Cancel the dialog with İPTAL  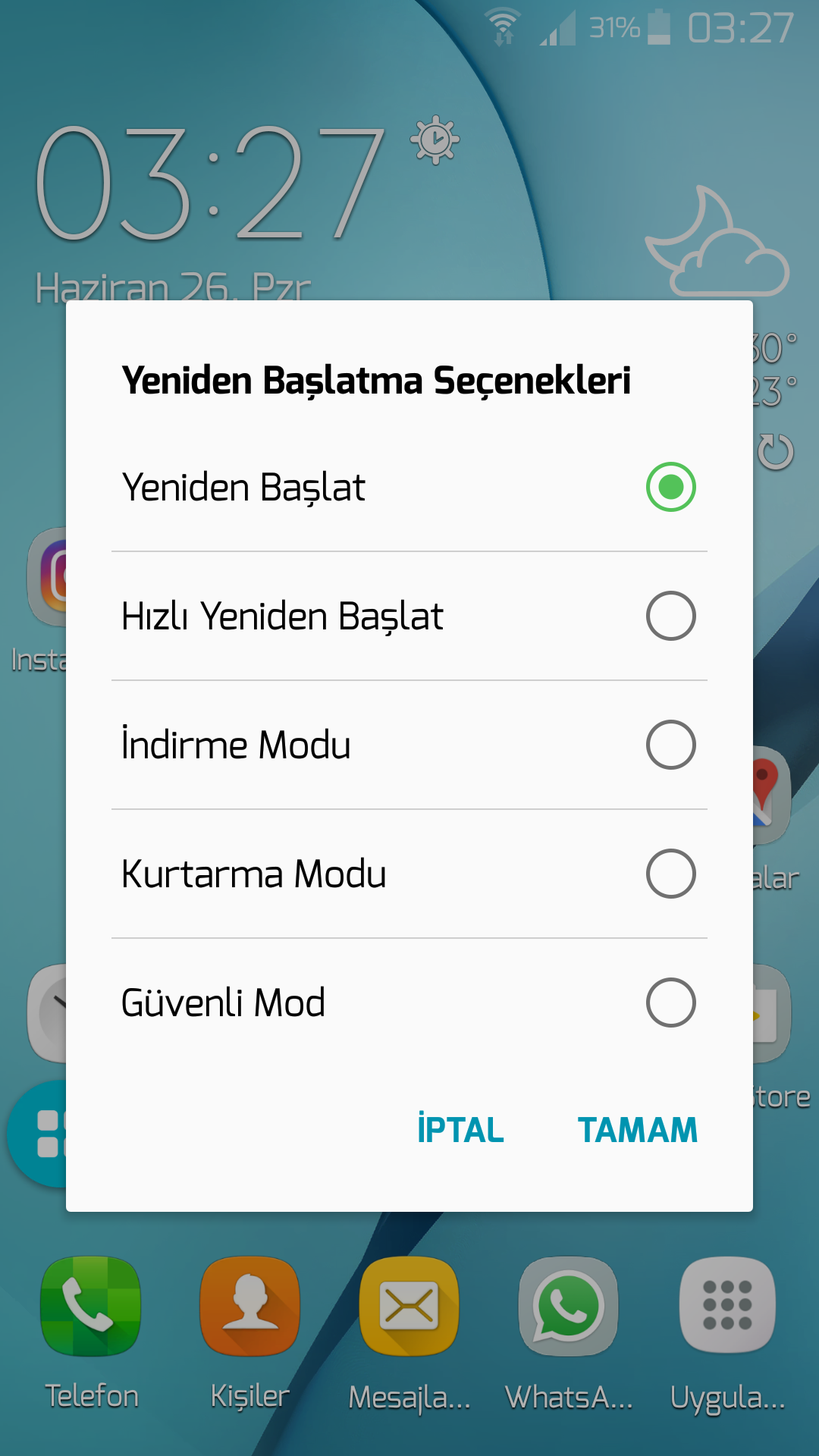pyautogui.click(x=460, y=1130)
